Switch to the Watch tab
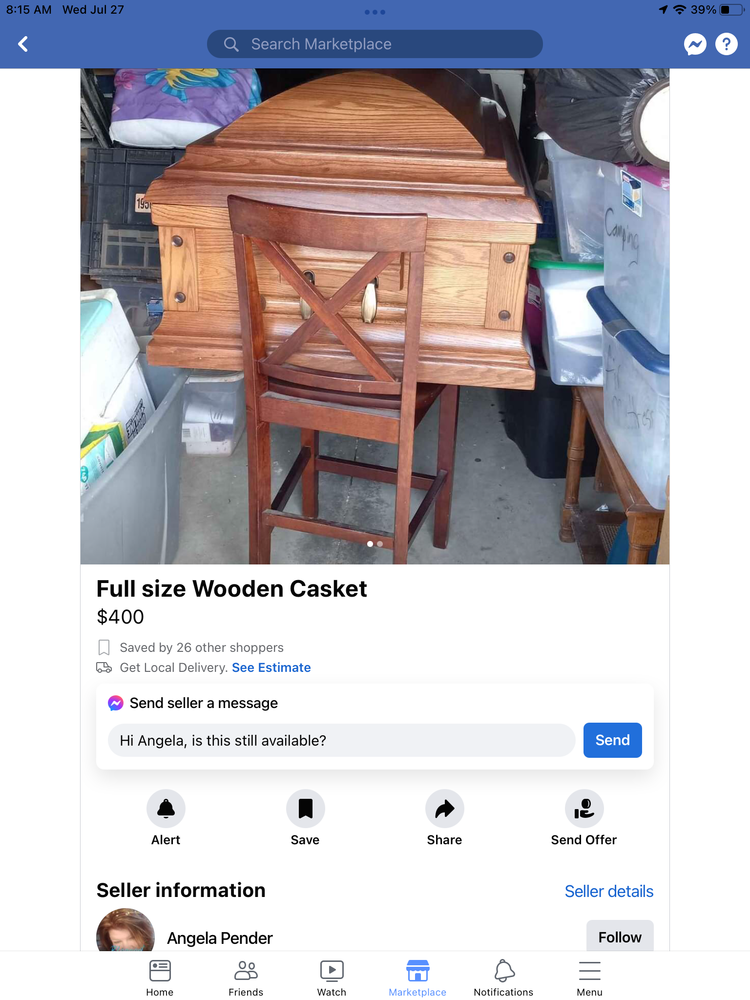 [x=332, y=977]
